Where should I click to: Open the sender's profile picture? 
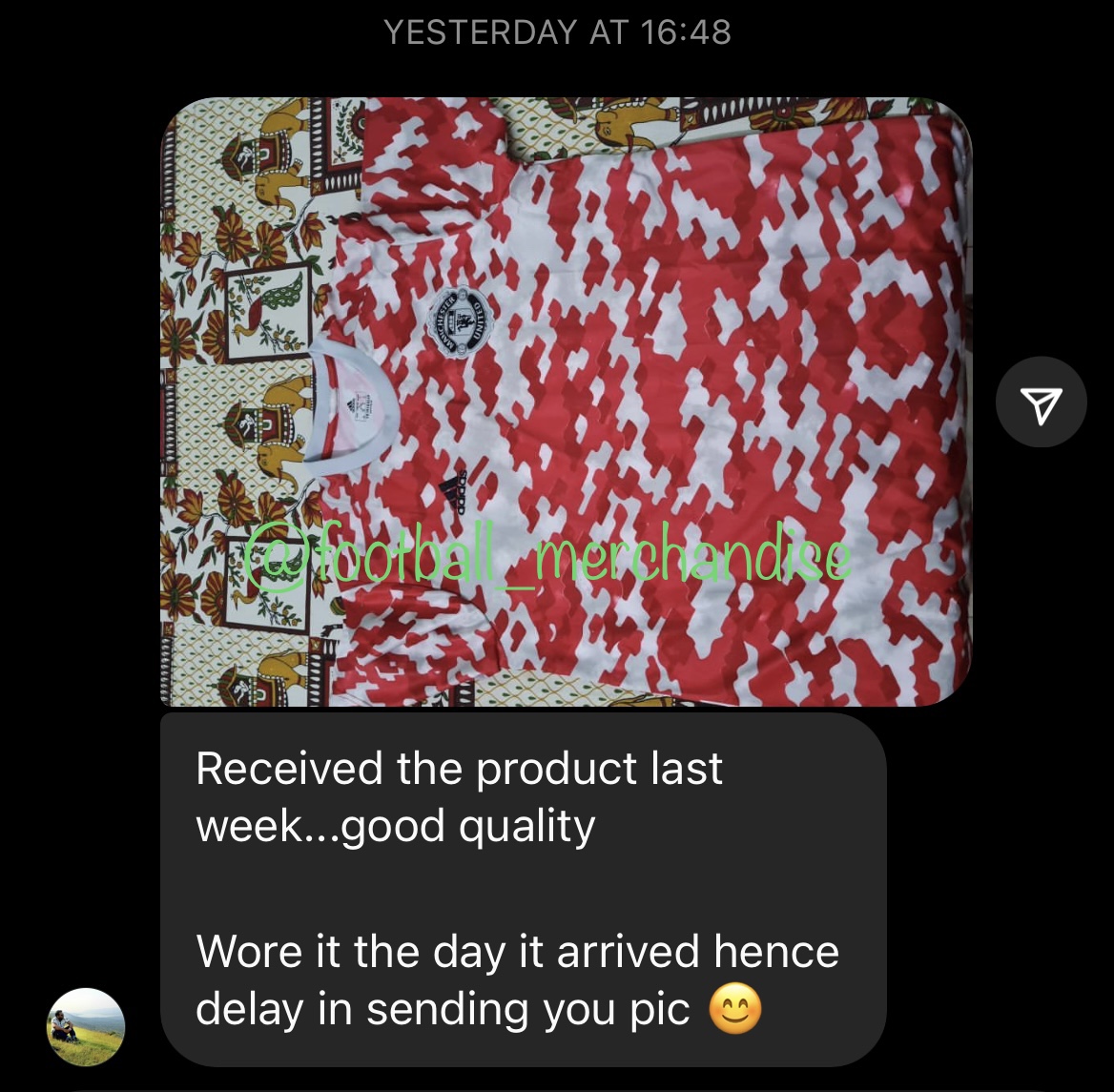coord(86,1026)
